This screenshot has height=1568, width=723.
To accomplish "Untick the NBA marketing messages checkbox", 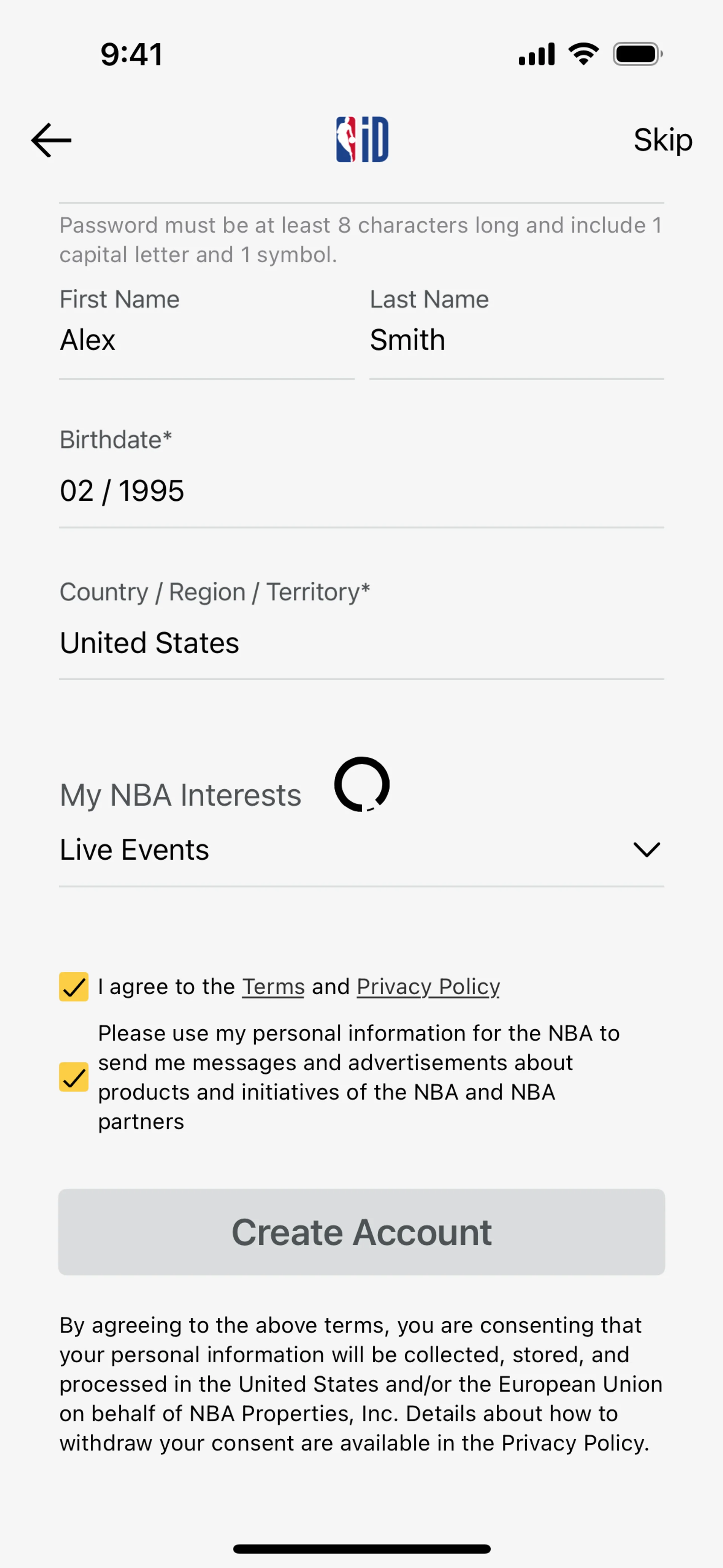I will tap(74, 1077).
